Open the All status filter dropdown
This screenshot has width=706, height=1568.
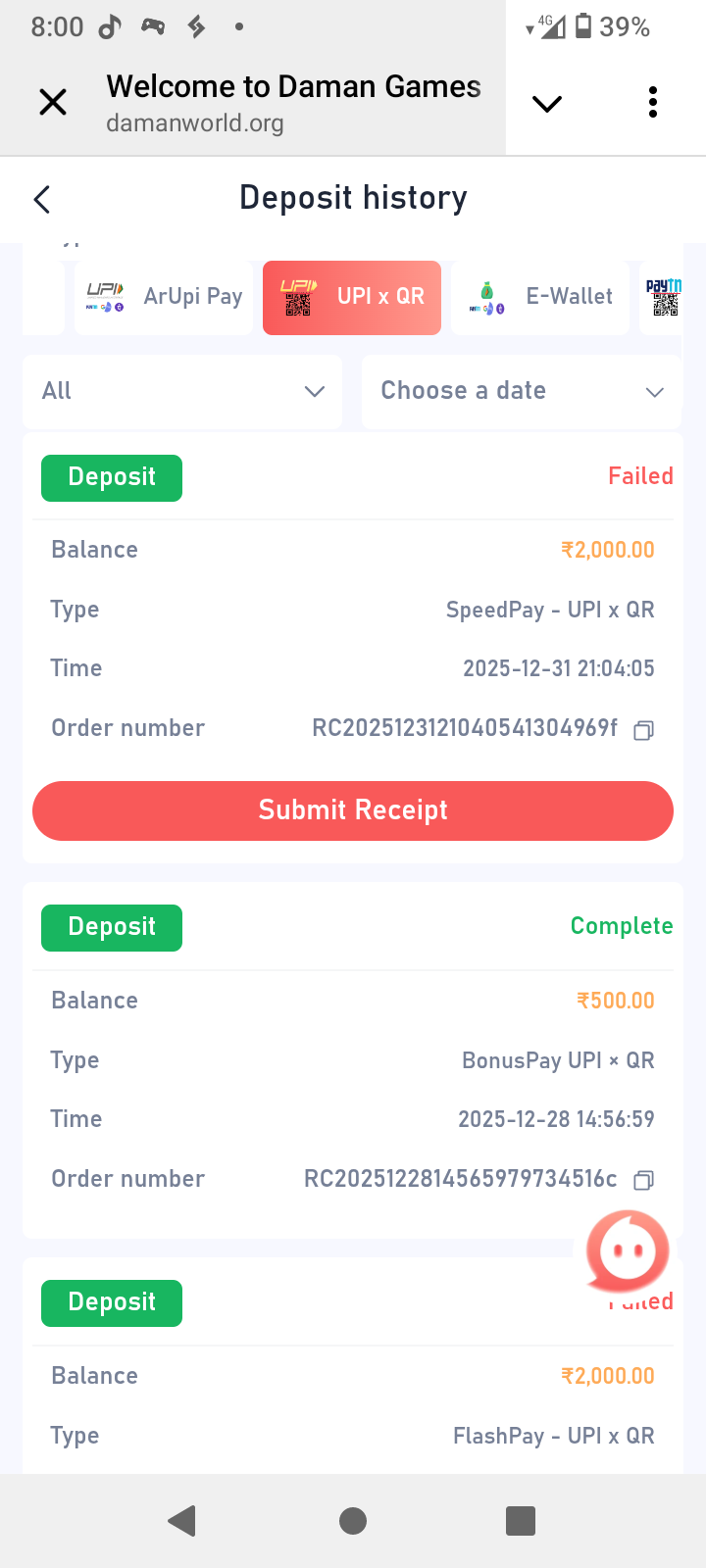click(182, 391)
